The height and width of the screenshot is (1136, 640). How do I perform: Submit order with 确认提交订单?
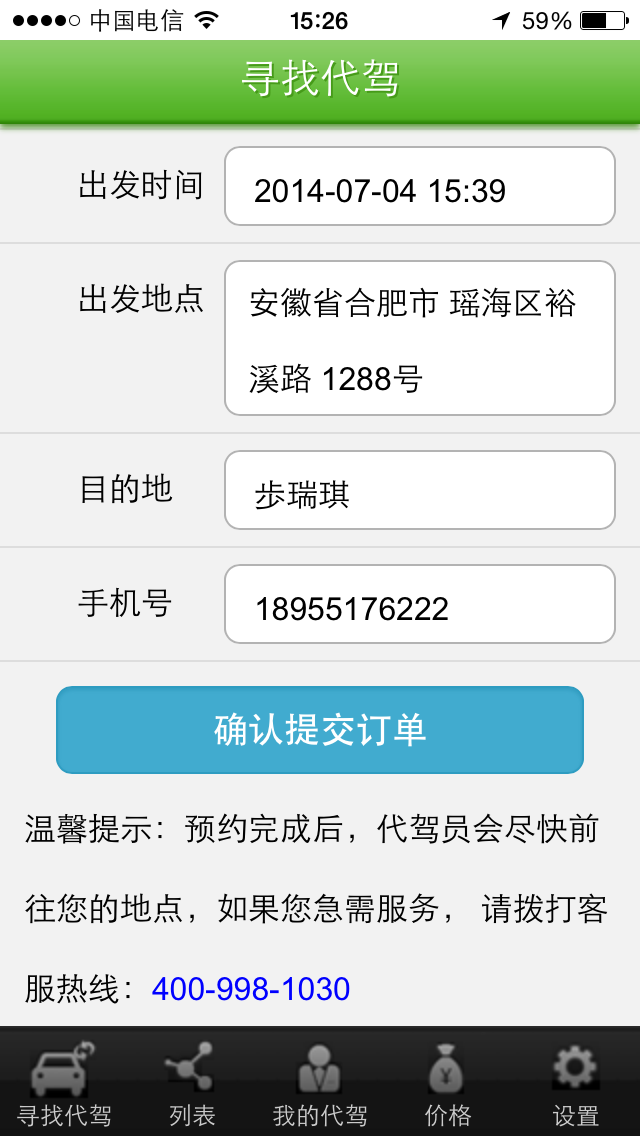320,730
